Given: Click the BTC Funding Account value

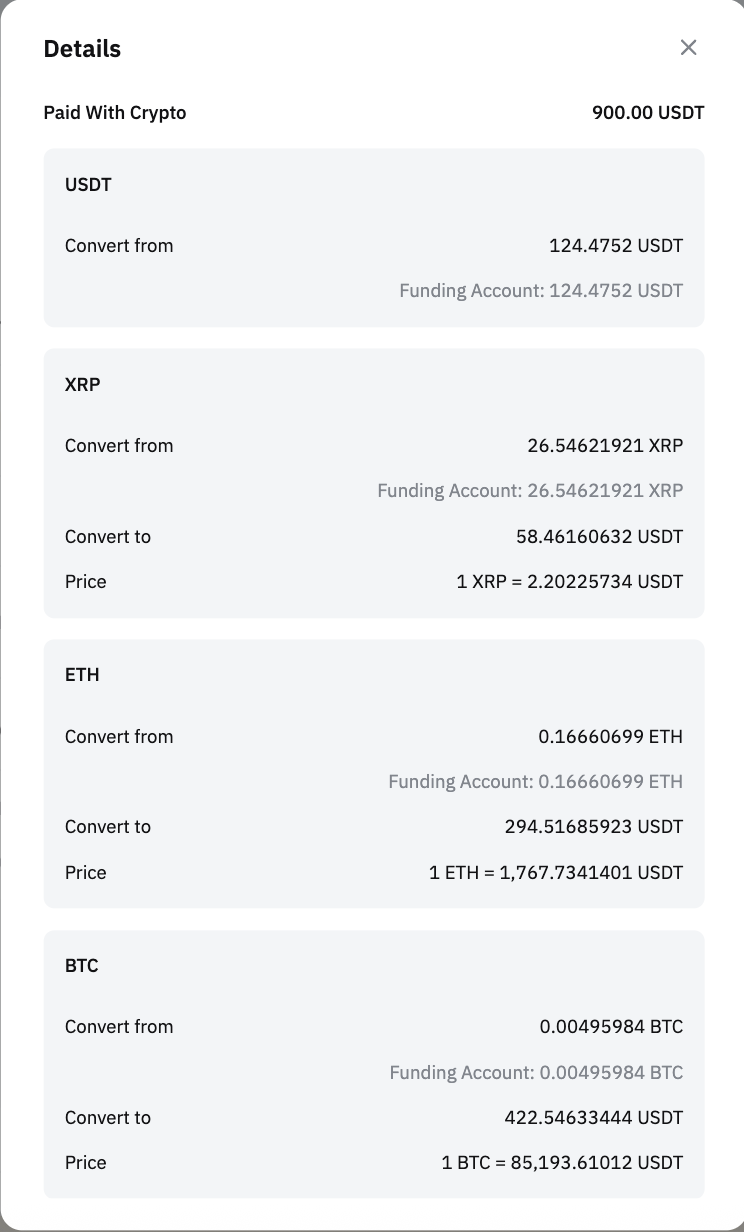Looking at the screenshot, I should coord(536,1072).
